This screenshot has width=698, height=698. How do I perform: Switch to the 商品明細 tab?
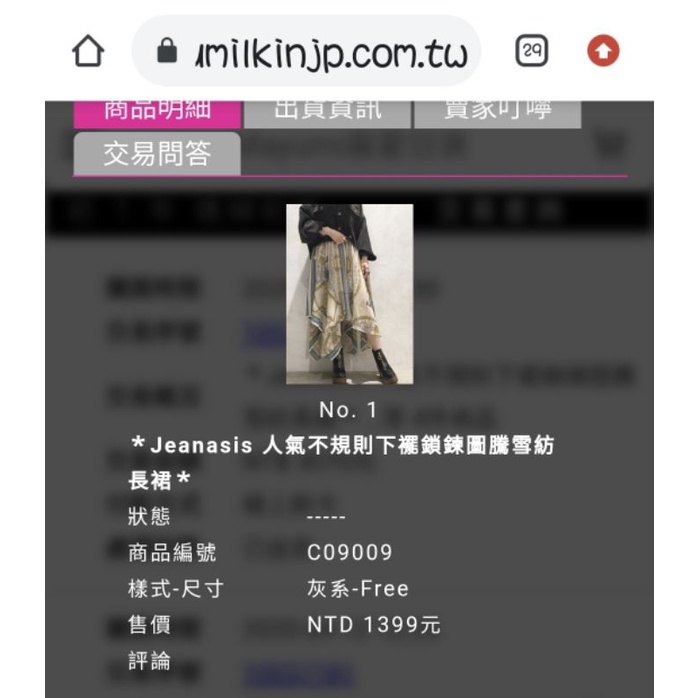tap(157, 114)
